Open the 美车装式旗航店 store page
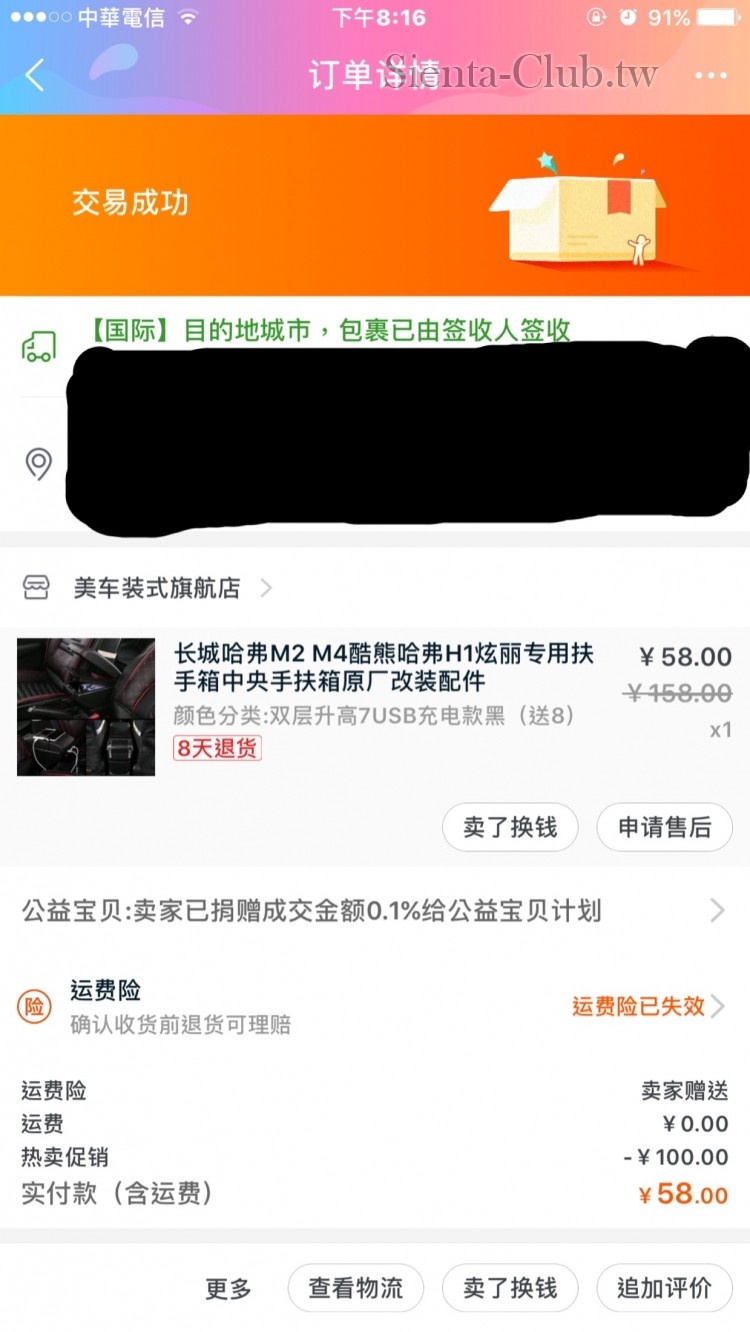The image size is (750, 1332). pos(157,588)
